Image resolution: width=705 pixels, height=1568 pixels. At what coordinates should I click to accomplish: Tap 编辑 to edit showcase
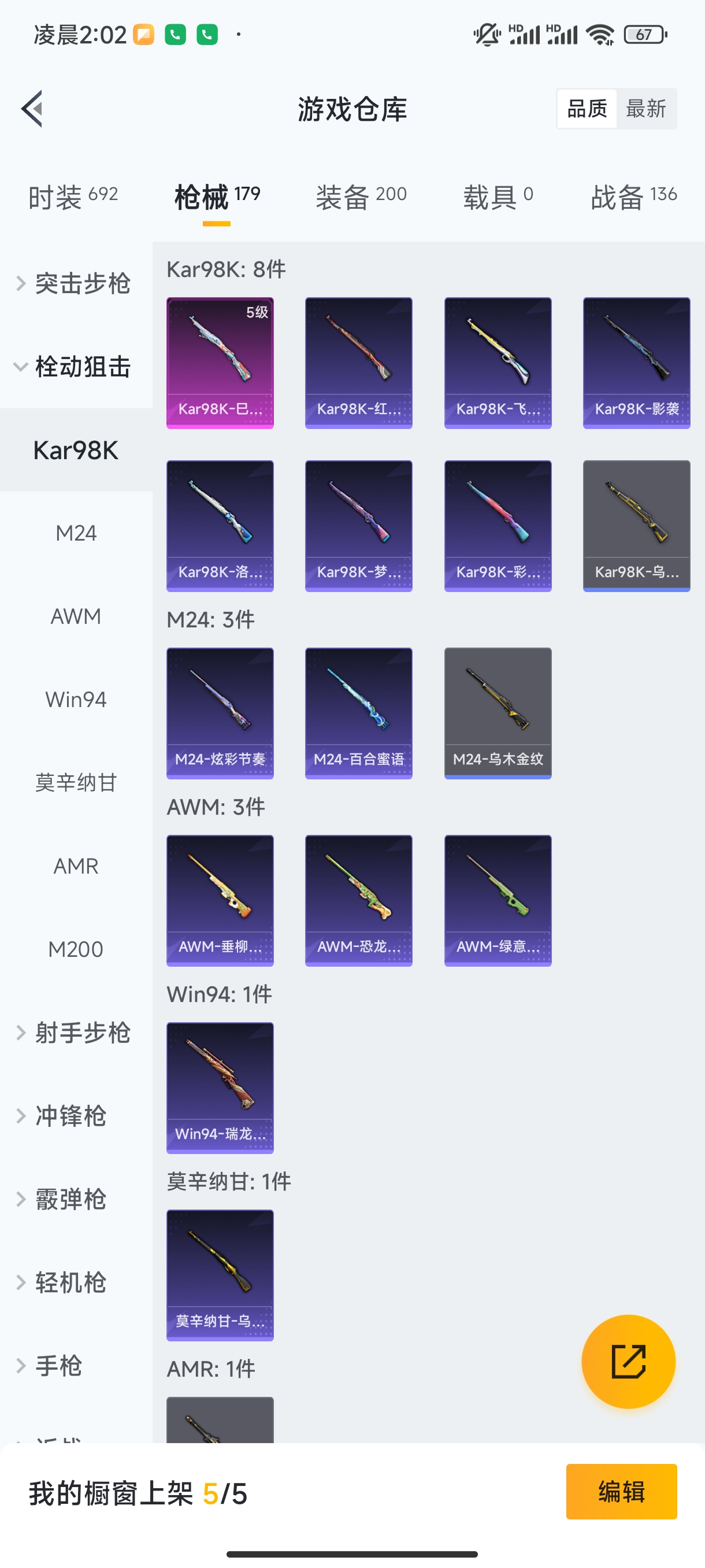pyautogui.click(x=621, y=1491)
